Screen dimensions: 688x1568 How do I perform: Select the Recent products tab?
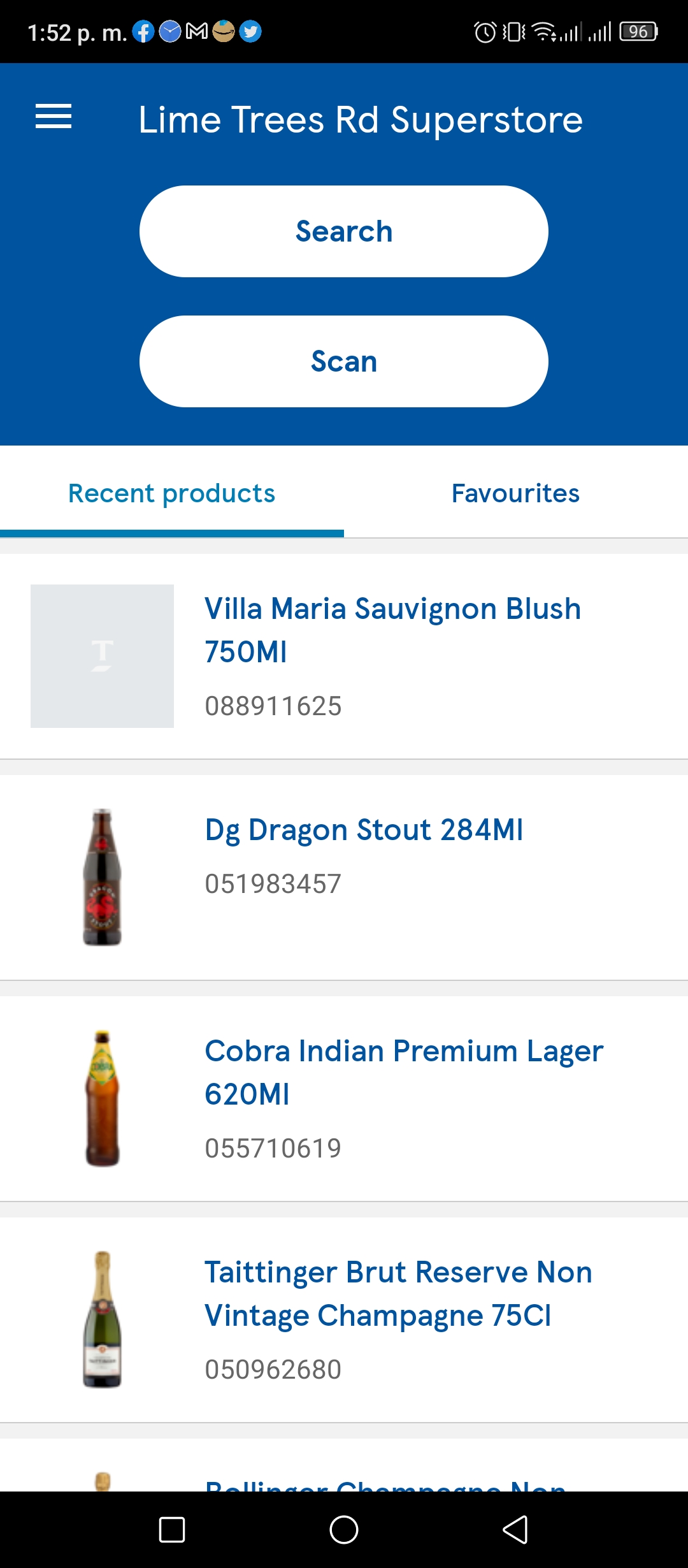pos(172,493)
